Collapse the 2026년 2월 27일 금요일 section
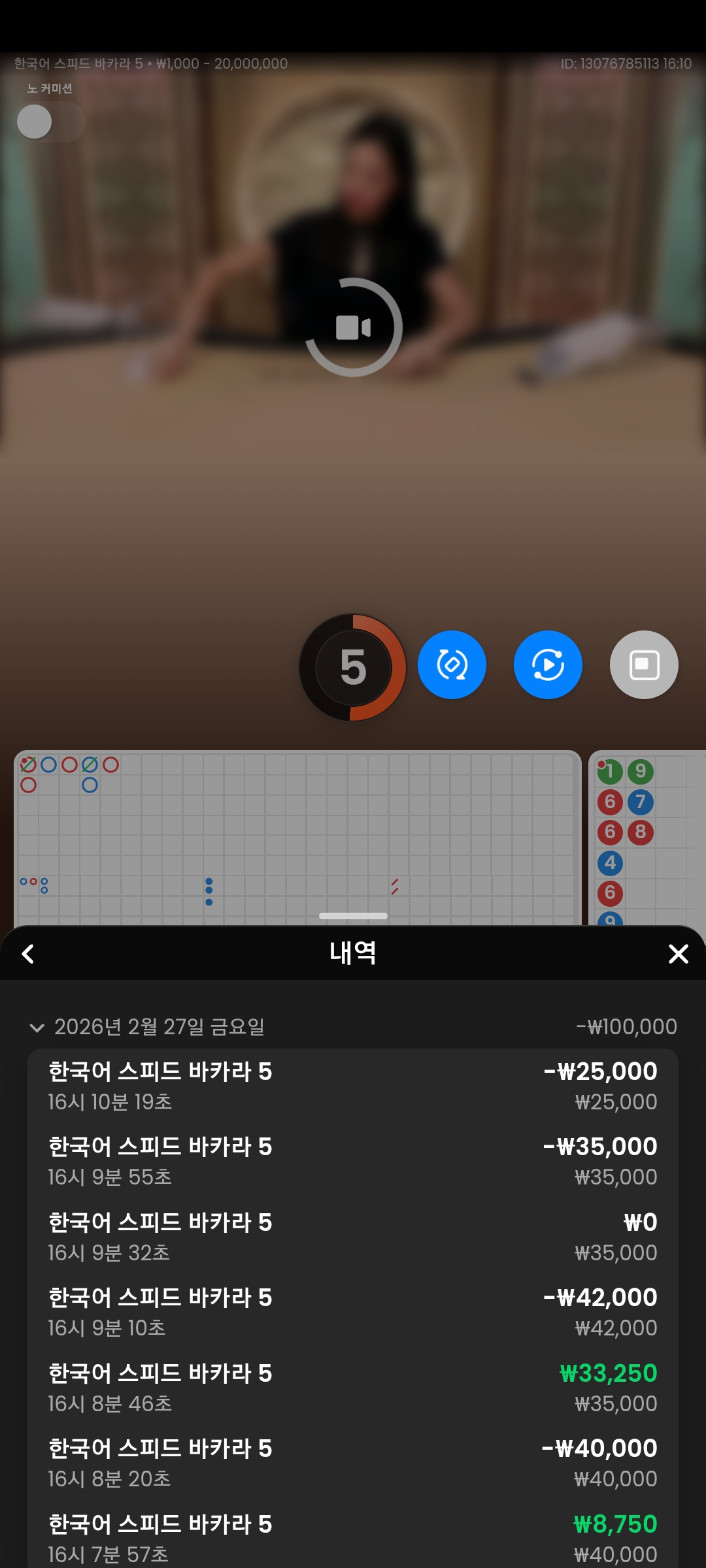This screenshot has width=706, height=1568. (x=37, y=1028)
